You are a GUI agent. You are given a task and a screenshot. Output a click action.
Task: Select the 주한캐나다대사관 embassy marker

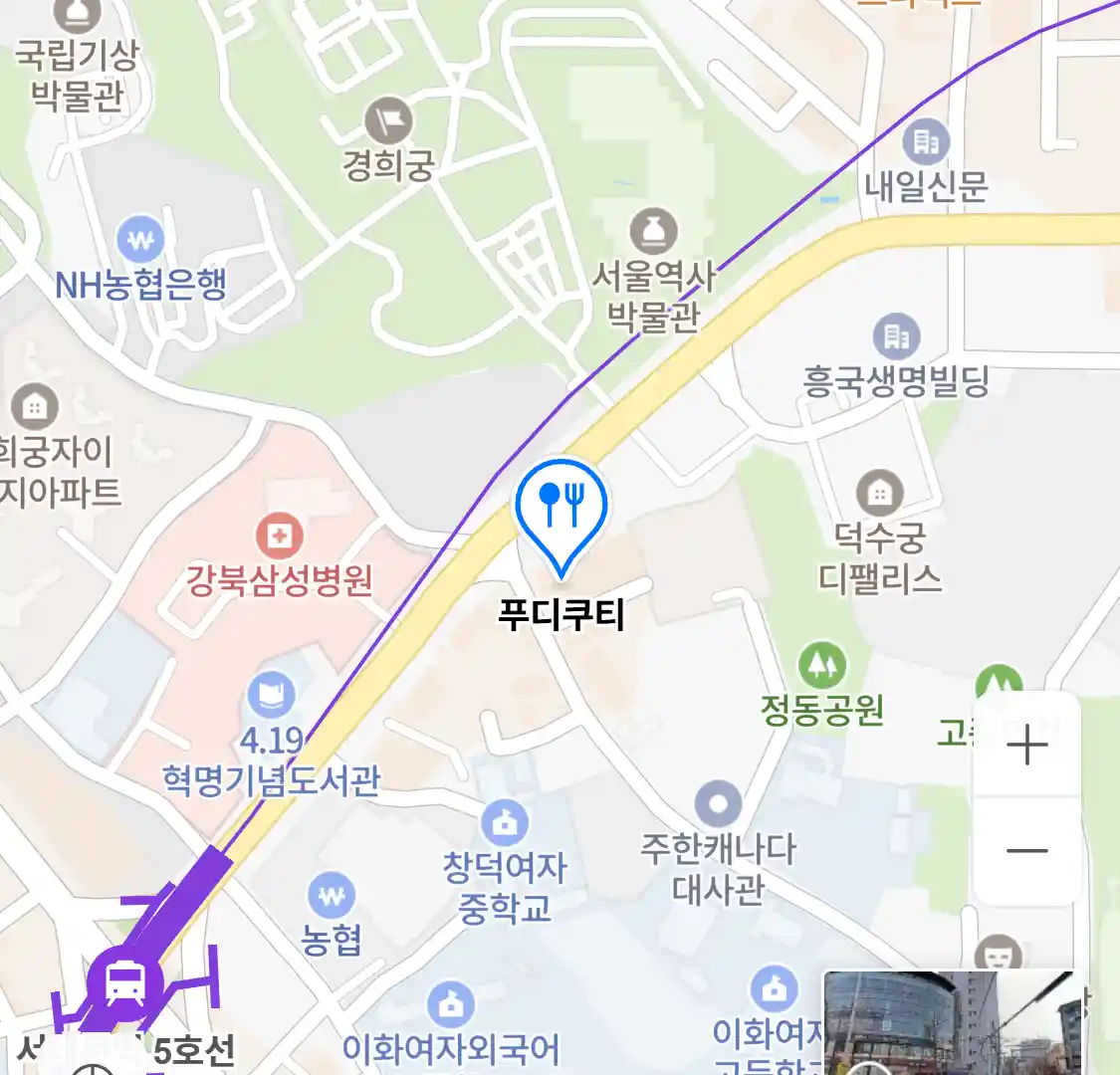[x=718, y=803]
